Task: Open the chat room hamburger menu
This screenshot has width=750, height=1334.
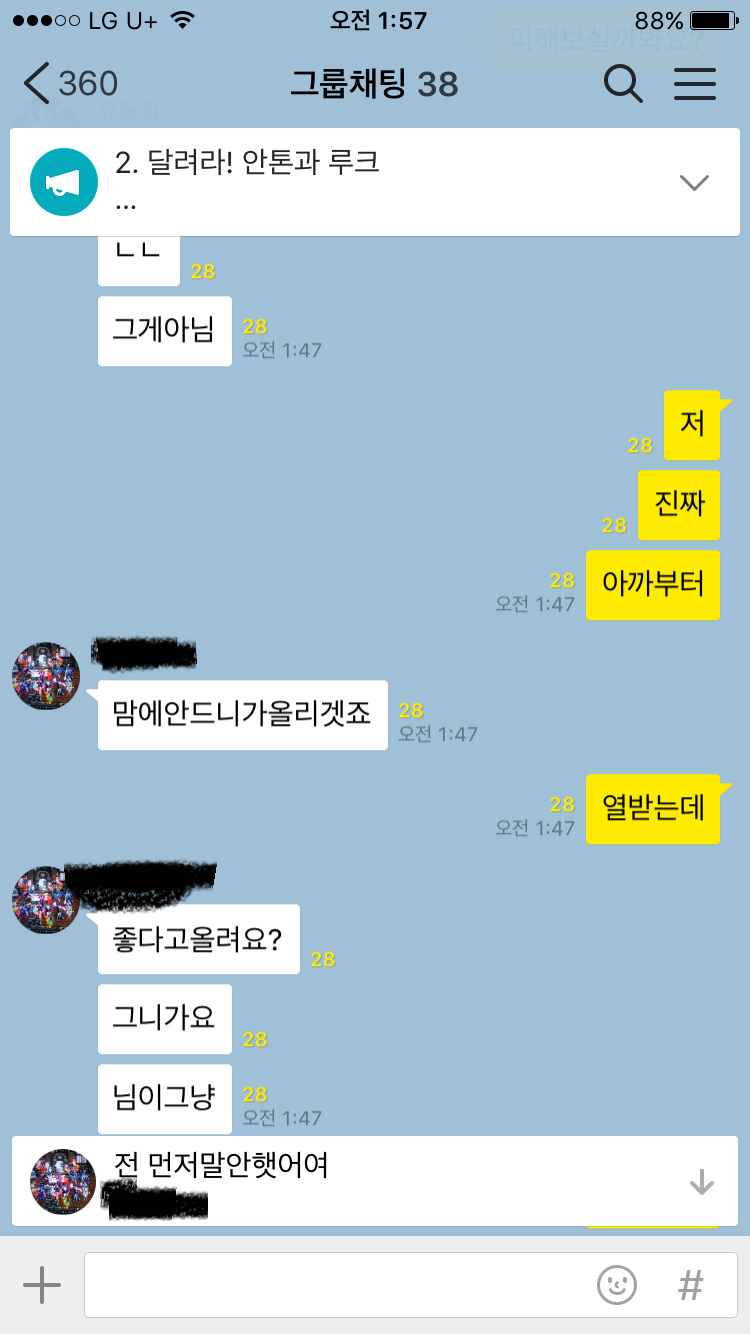Action: coord(695,84)
